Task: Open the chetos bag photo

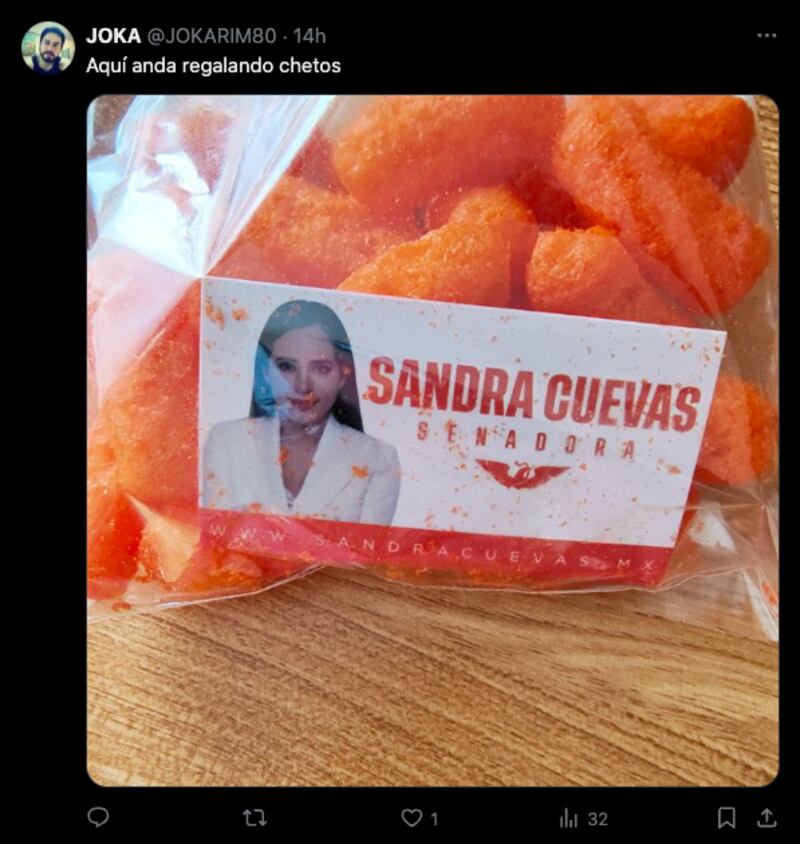Action: [432, 440]
